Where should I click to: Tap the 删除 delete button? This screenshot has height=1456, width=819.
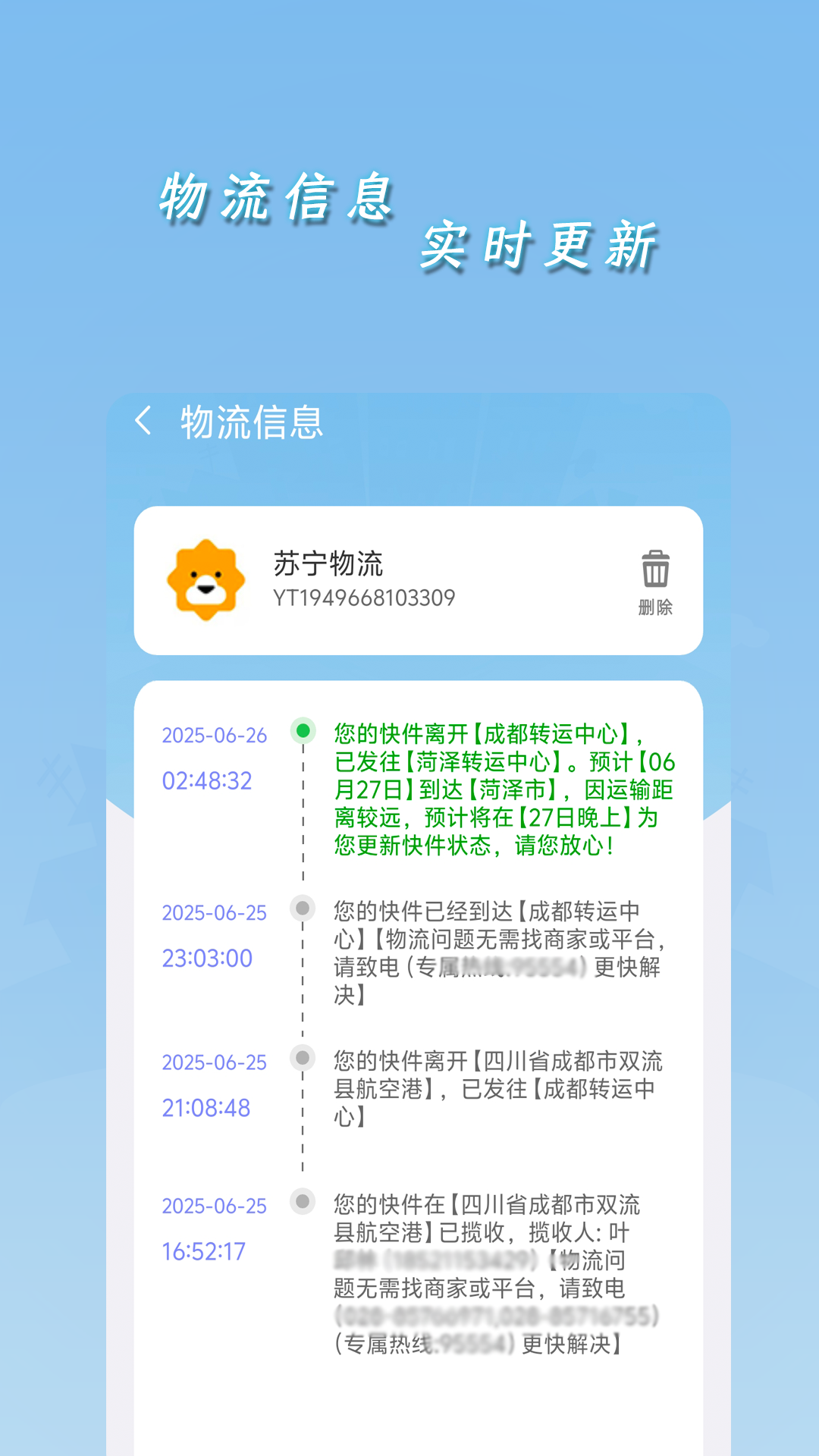click(x=654, y=607)
